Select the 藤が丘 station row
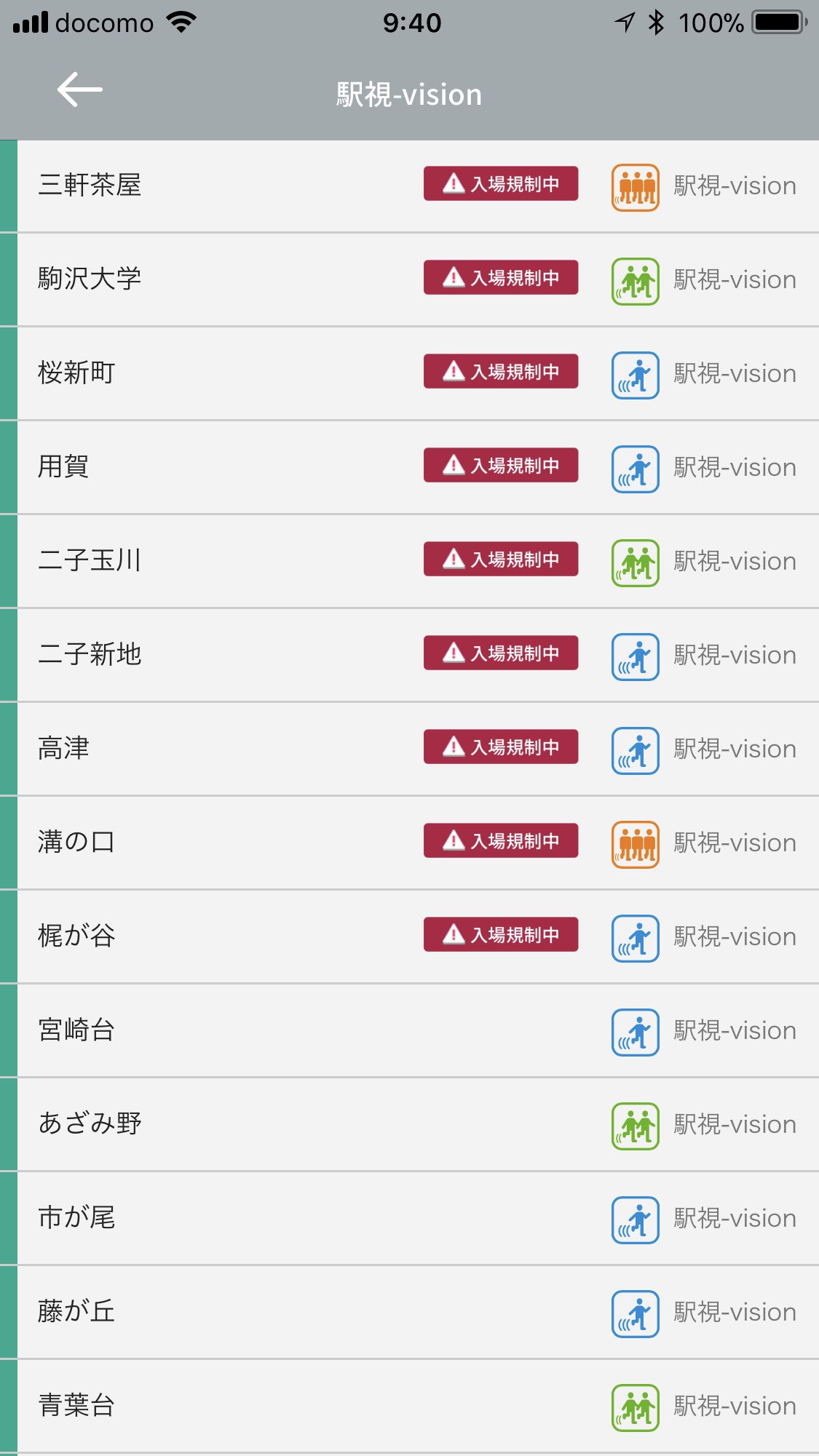This screenshot has width=819, height=1456. tap(409, 1313)
